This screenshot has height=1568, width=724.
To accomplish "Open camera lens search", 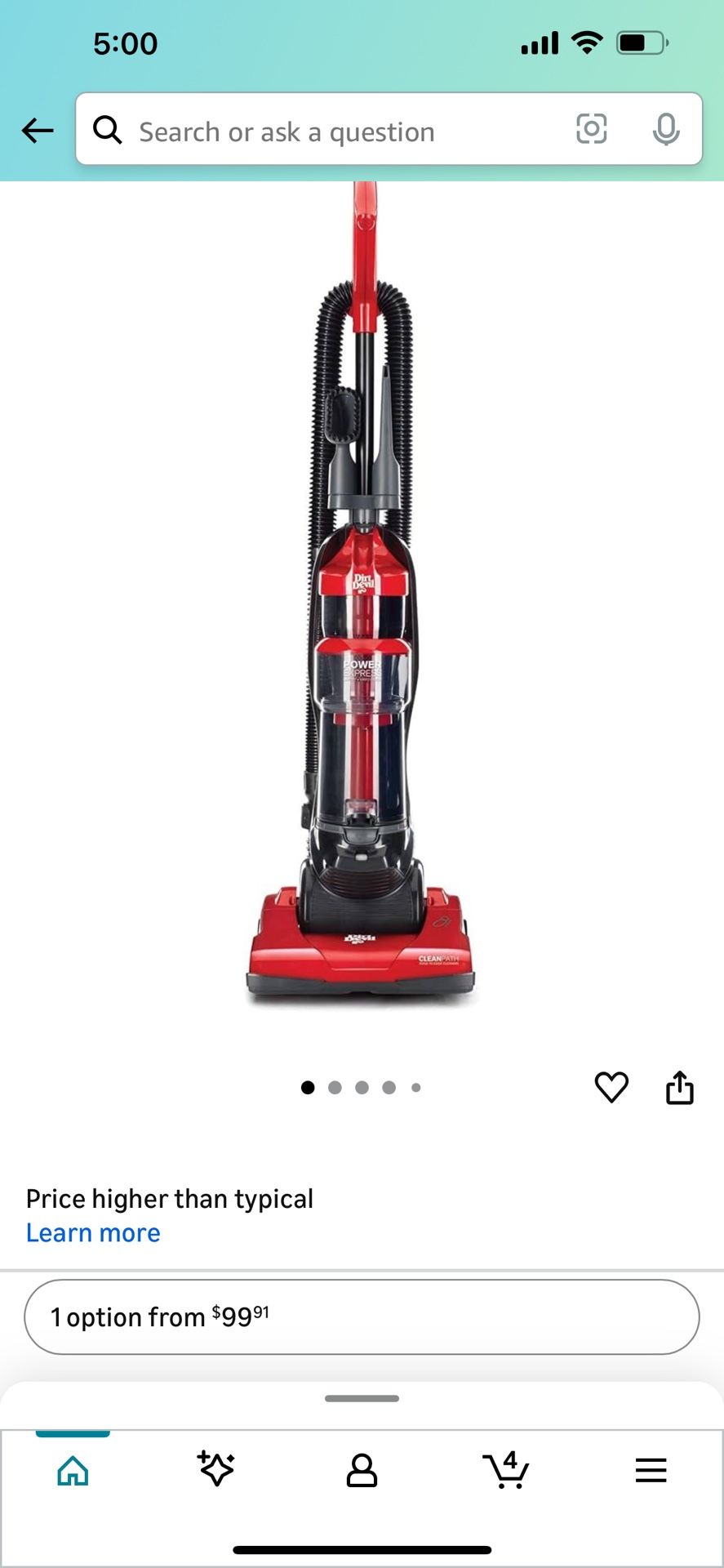I will pyautogui.click(x=591, y=129).
